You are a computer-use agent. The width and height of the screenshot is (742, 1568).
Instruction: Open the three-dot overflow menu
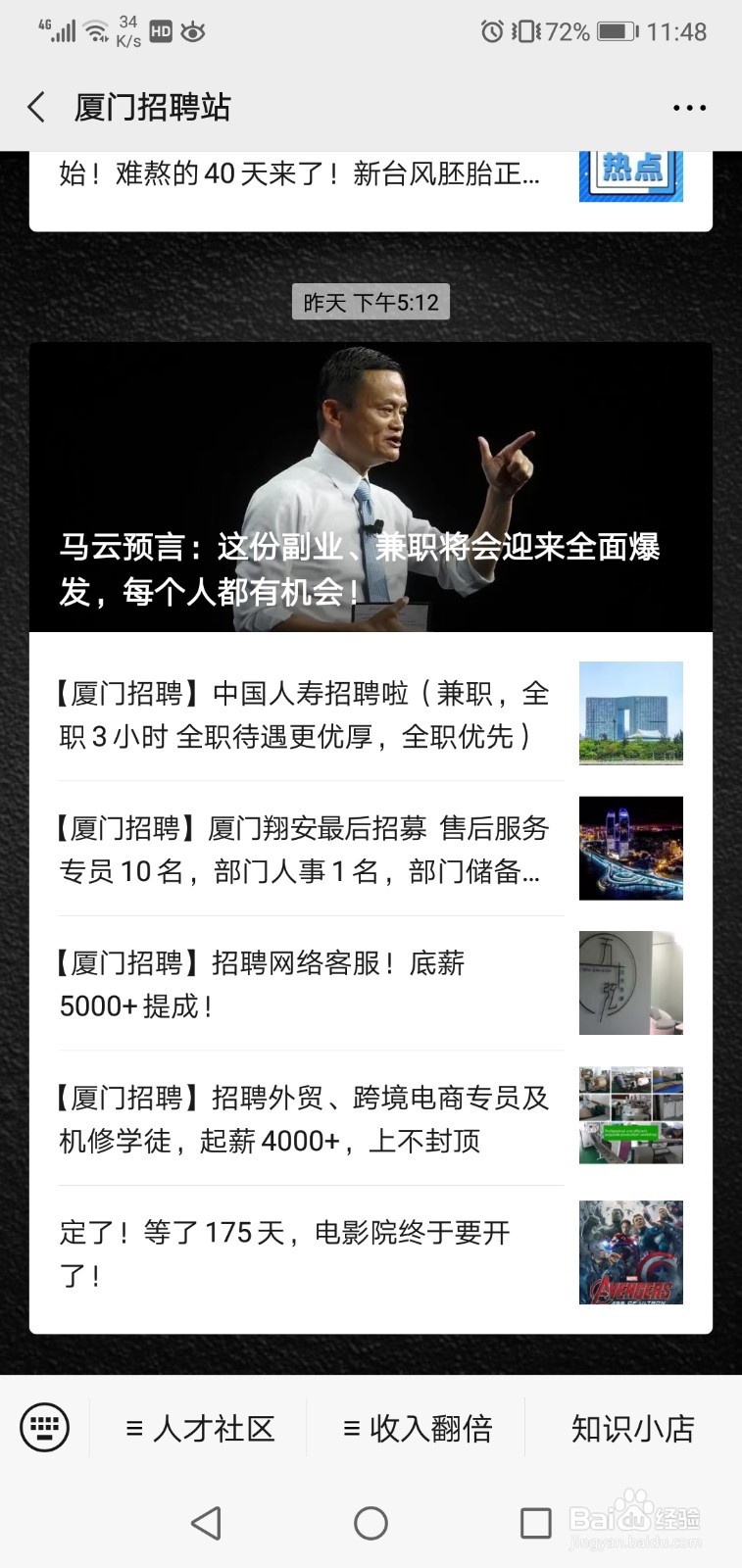[689, 108]
